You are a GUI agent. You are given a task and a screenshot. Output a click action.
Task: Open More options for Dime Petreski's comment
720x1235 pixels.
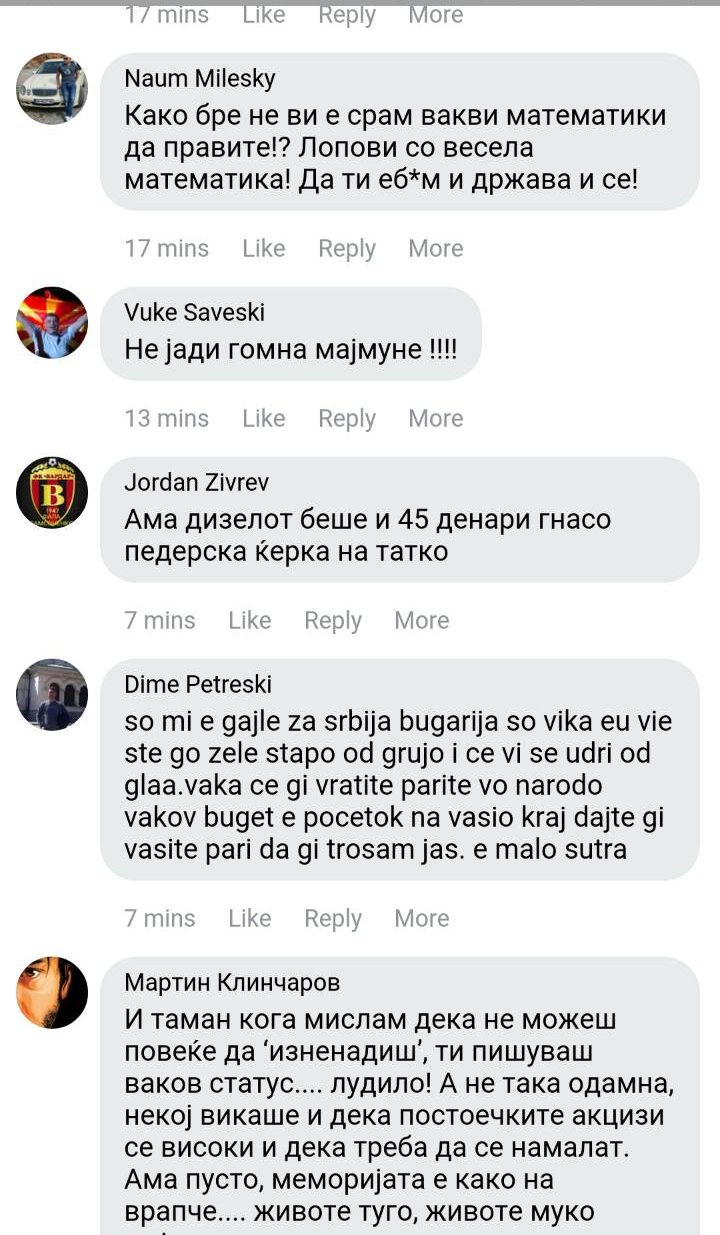click(x=421, y=918)
